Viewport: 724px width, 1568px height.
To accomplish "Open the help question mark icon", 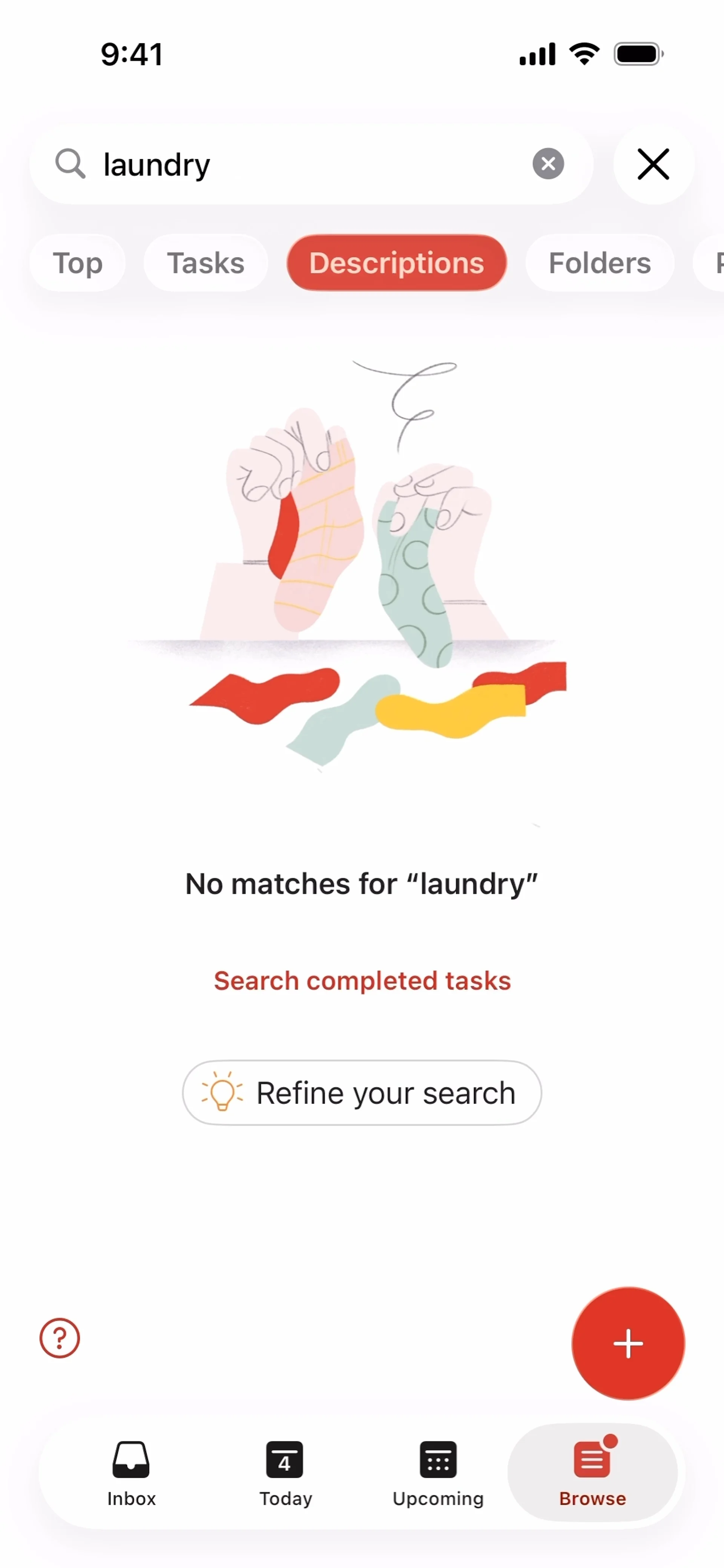I will [x=60, y=1338].
